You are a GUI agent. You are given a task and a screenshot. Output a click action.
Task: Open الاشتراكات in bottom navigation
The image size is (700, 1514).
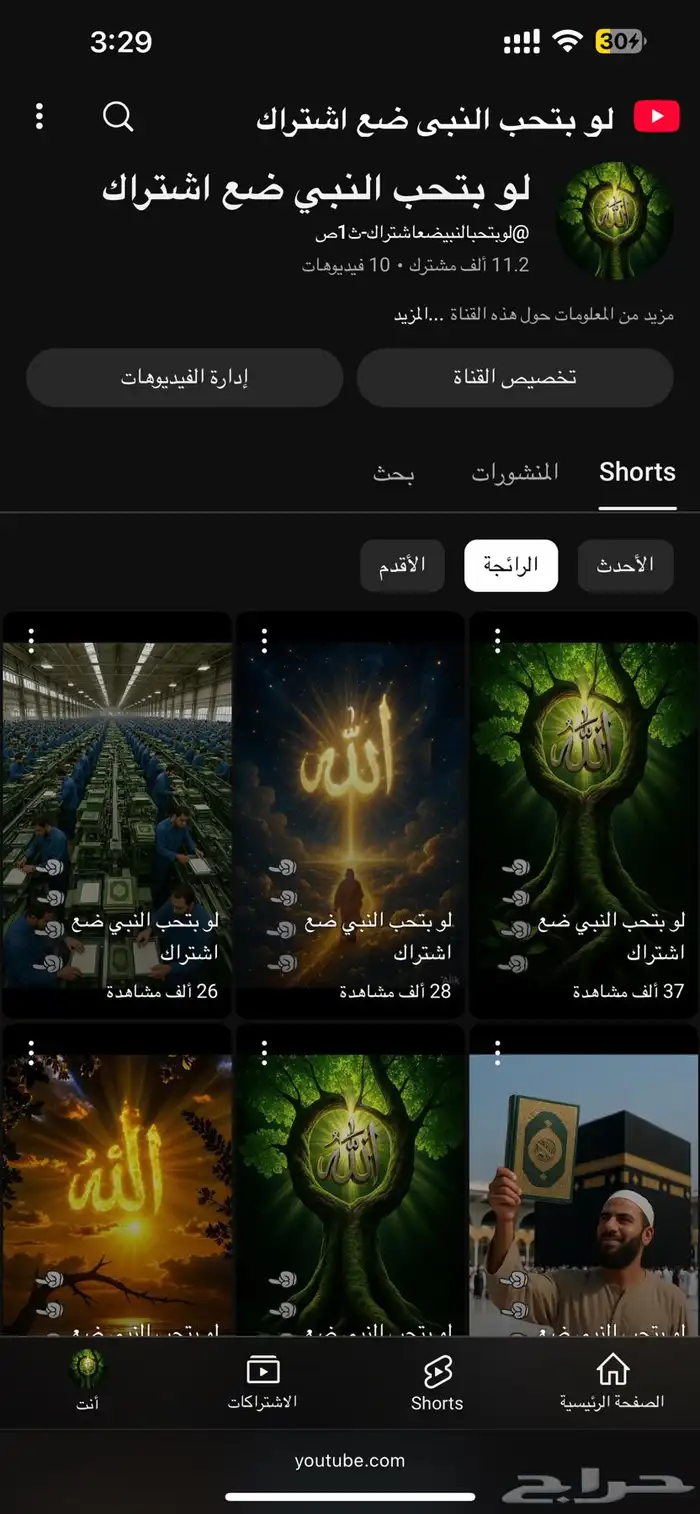click(262, 1382)
